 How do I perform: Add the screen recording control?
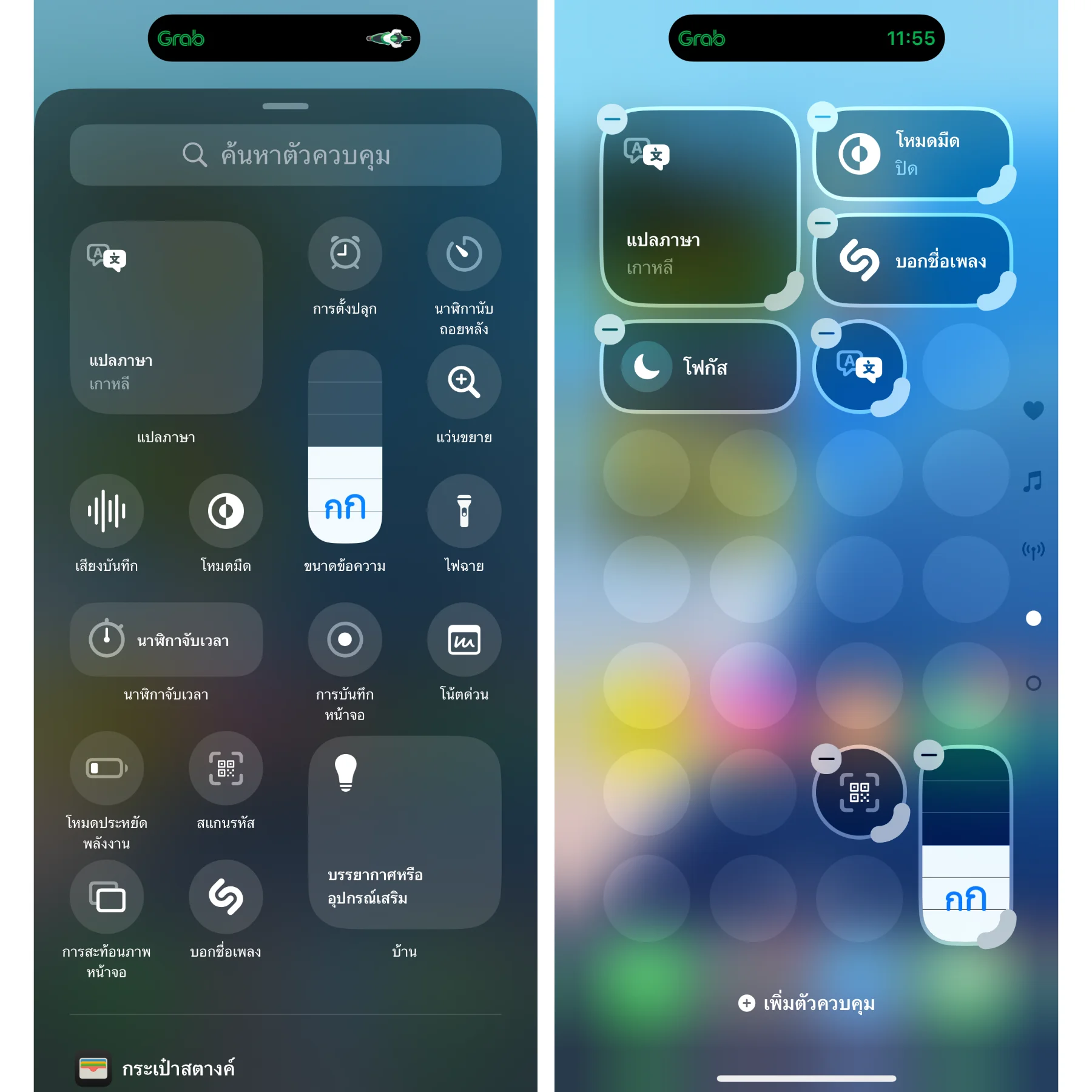[345, 639]
